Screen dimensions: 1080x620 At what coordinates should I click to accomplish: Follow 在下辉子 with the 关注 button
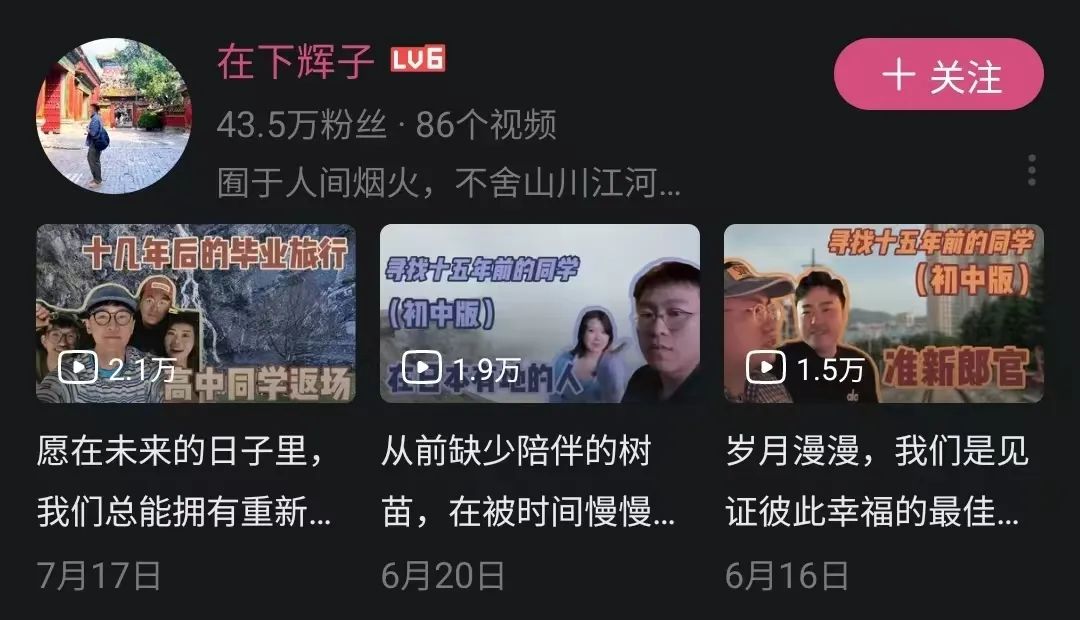(938, 75)
